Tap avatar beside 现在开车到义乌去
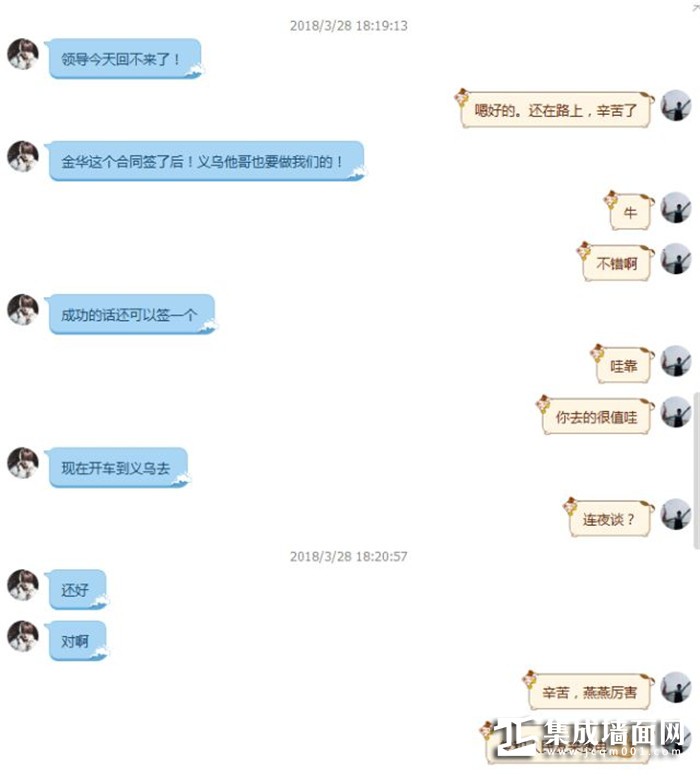 [23, 463]
